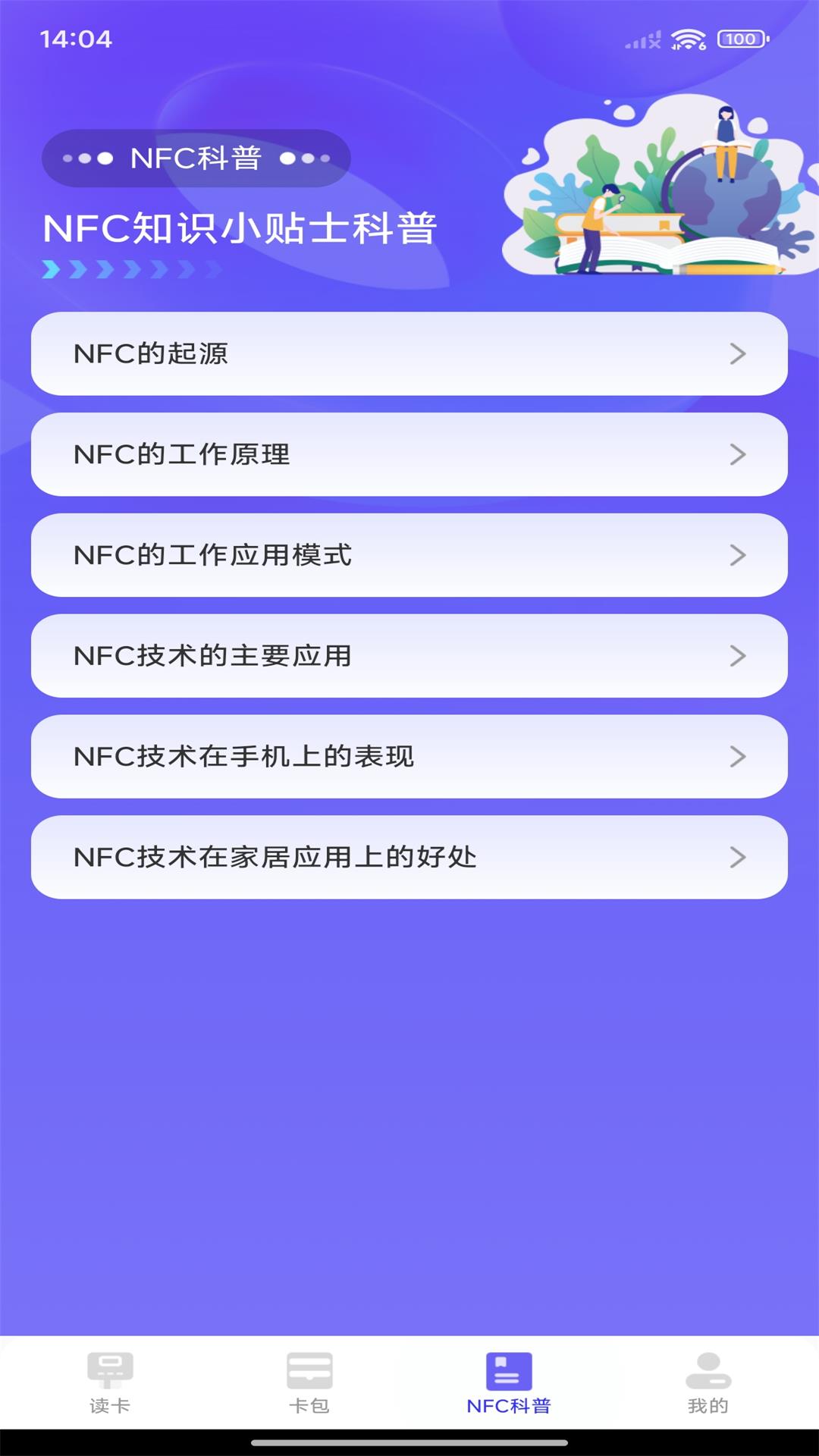The image size is (819, 1456).
Task: Click the NFC科普 pill badge header
Action: click(x=196, y=157)
